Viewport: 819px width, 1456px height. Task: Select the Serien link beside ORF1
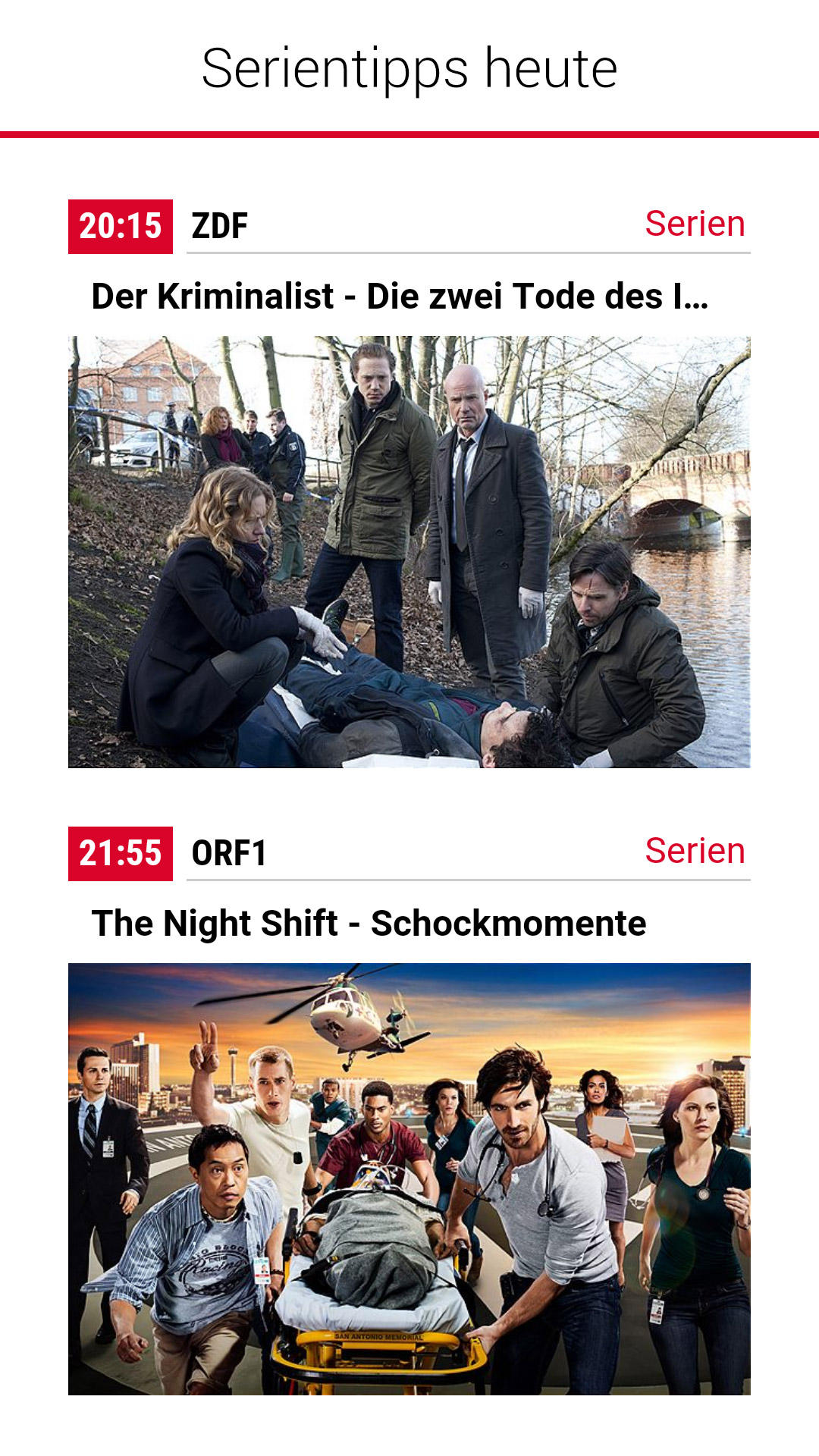click(x=695, y=851)
